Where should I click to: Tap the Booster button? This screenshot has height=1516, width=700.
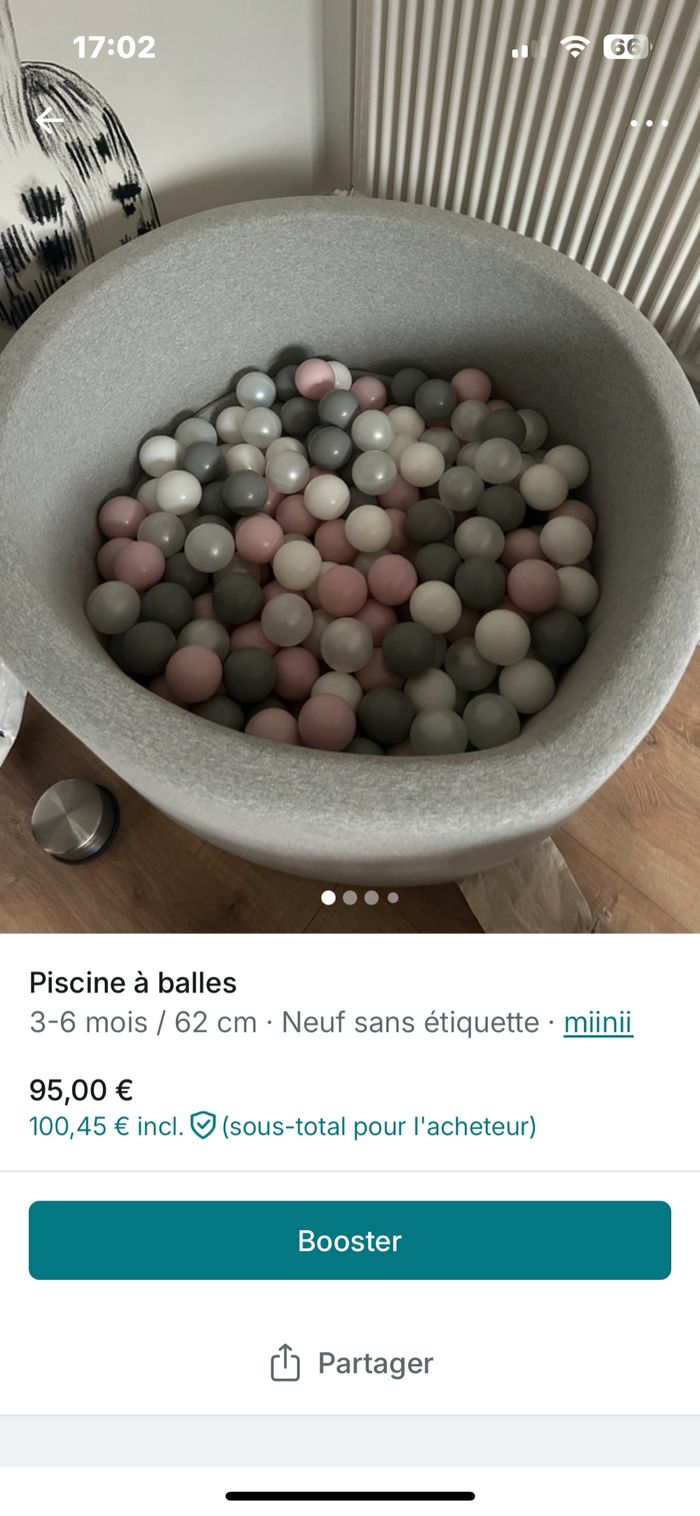pos(350,1240)
